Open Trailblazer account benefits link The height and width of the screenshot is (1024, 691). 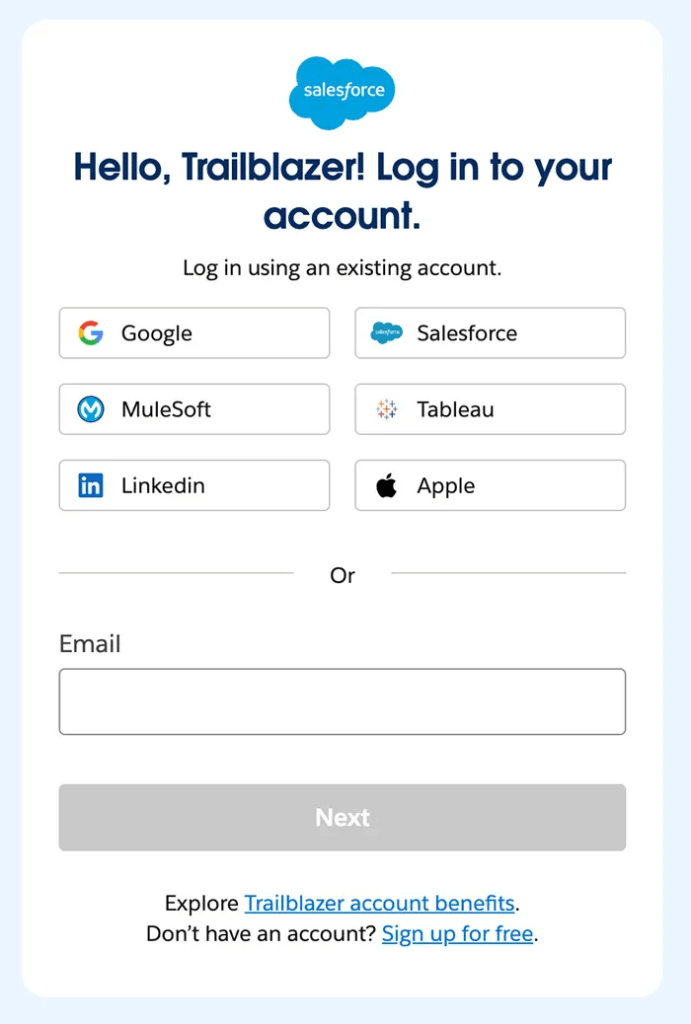(379, 904)
